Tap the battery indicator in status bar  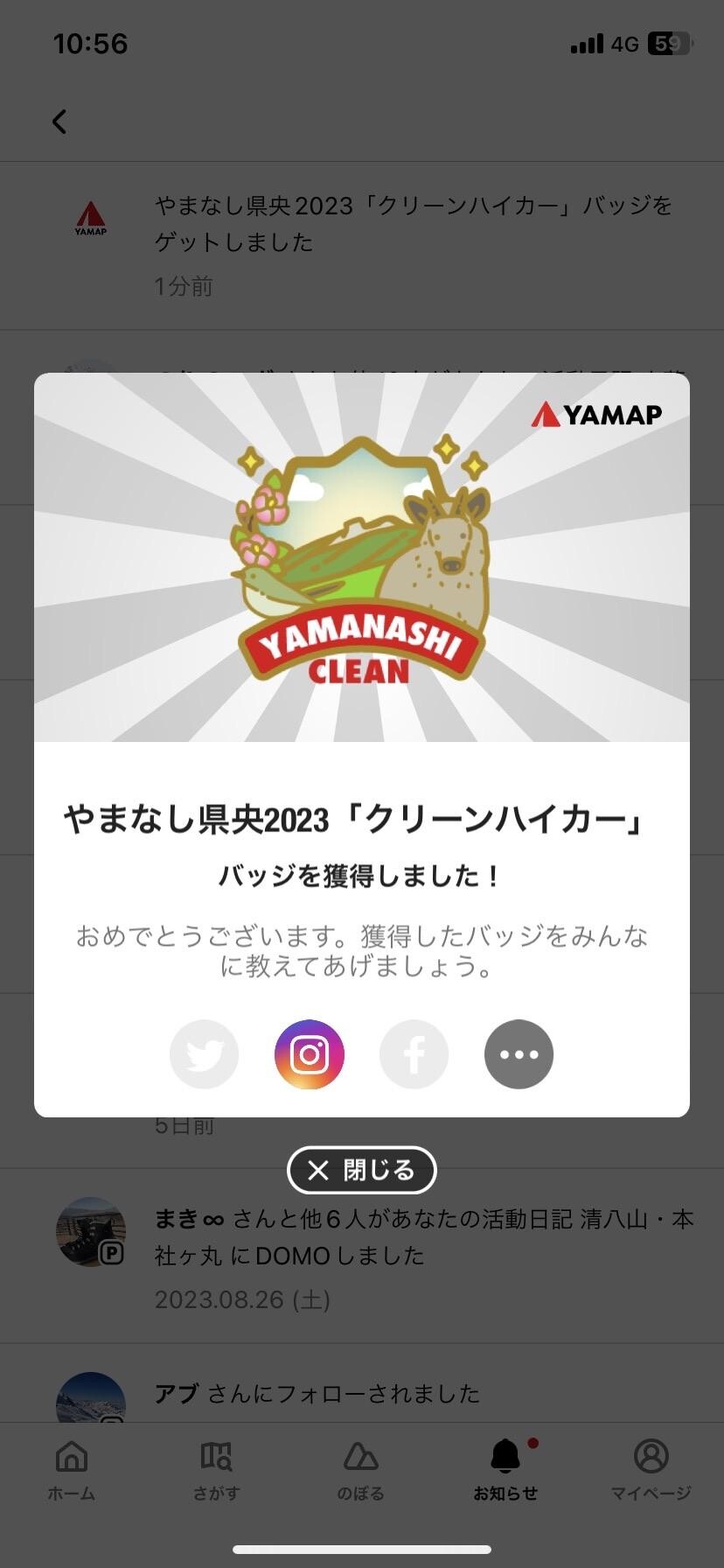[668, 44]
